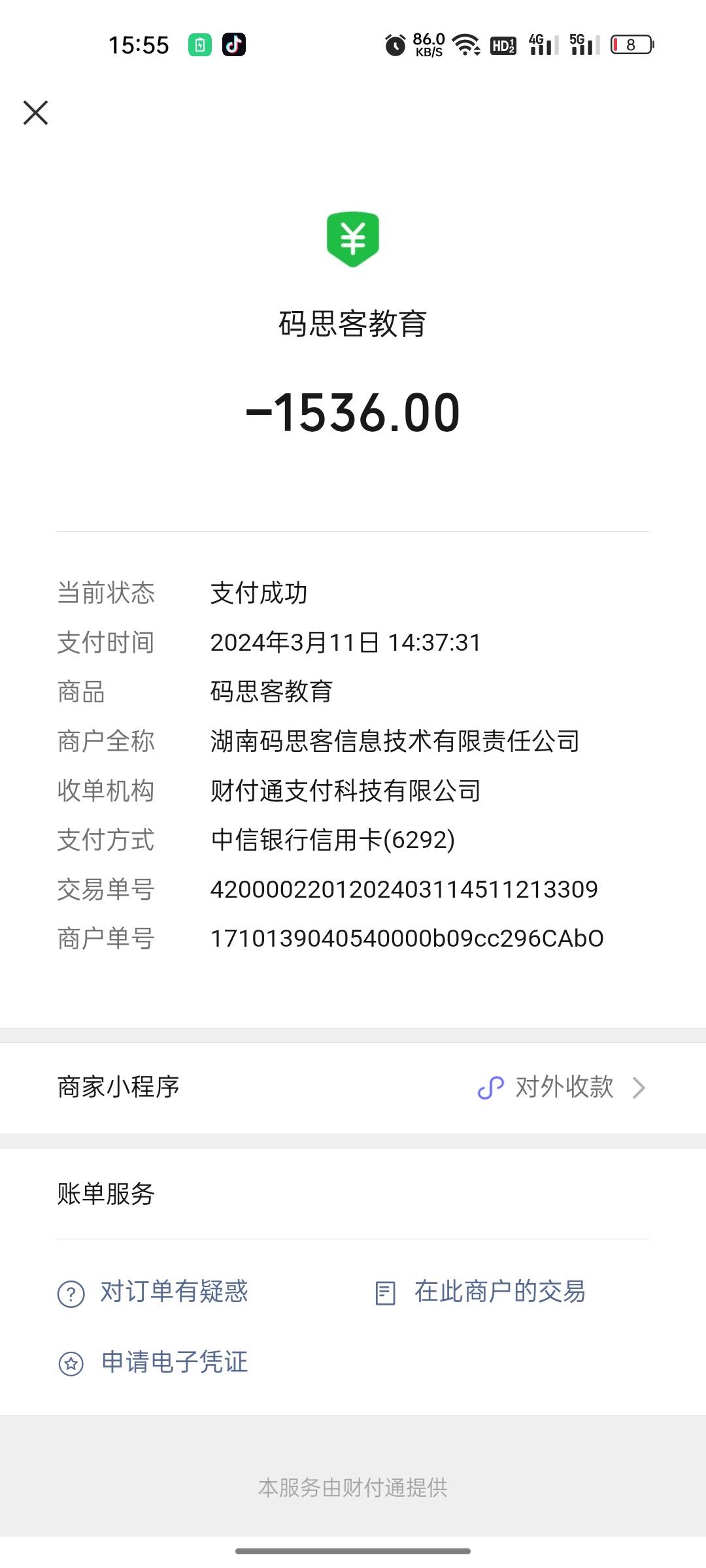Image resolution: width=706 pixels, height=1568 pixels.
Task: View 在此商户的交易 history
Action: click(x=480, y=1292)
